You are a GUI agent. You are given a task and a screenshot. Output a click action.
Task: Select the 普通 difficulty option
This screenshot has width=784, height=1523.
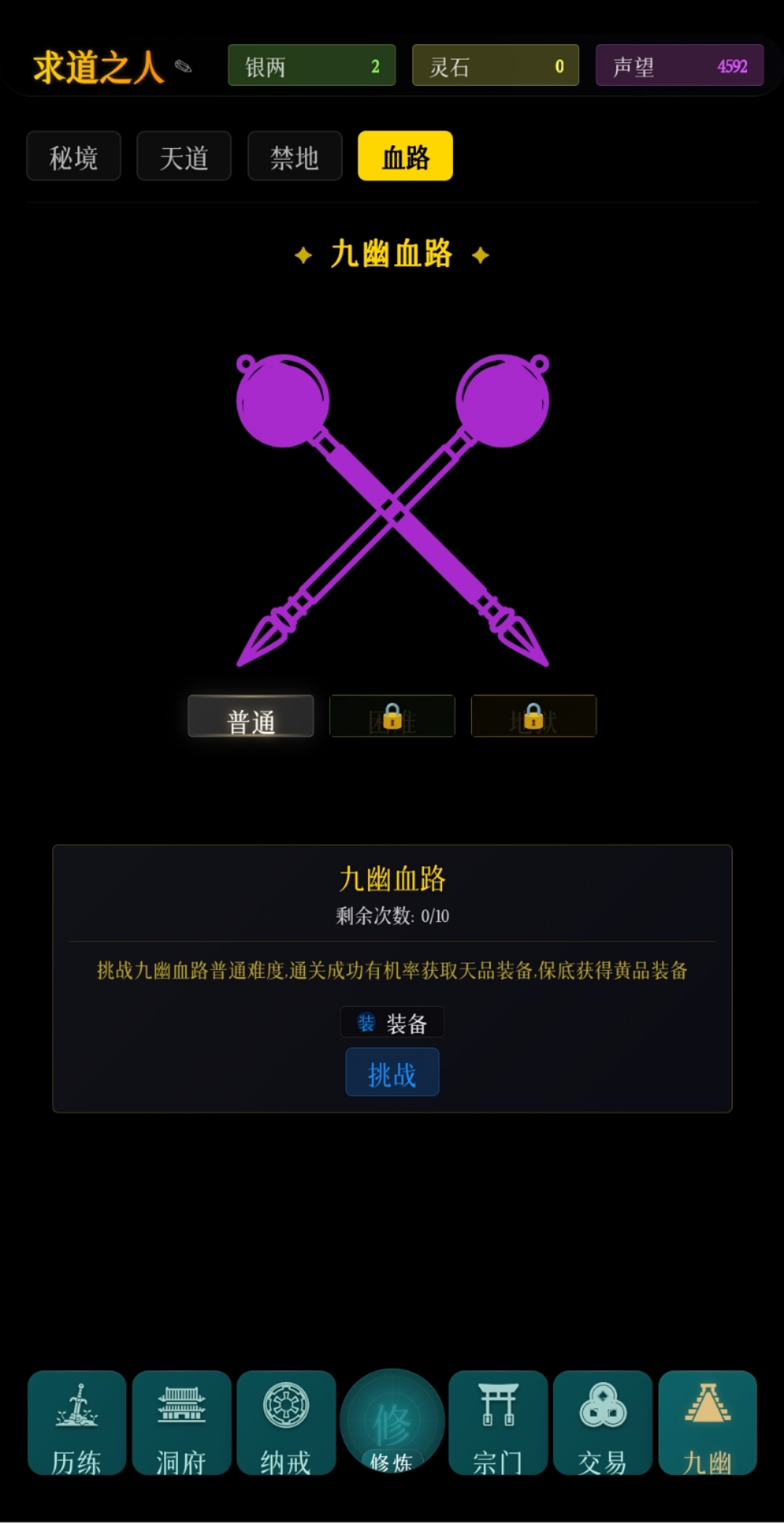tap(250, 716)
